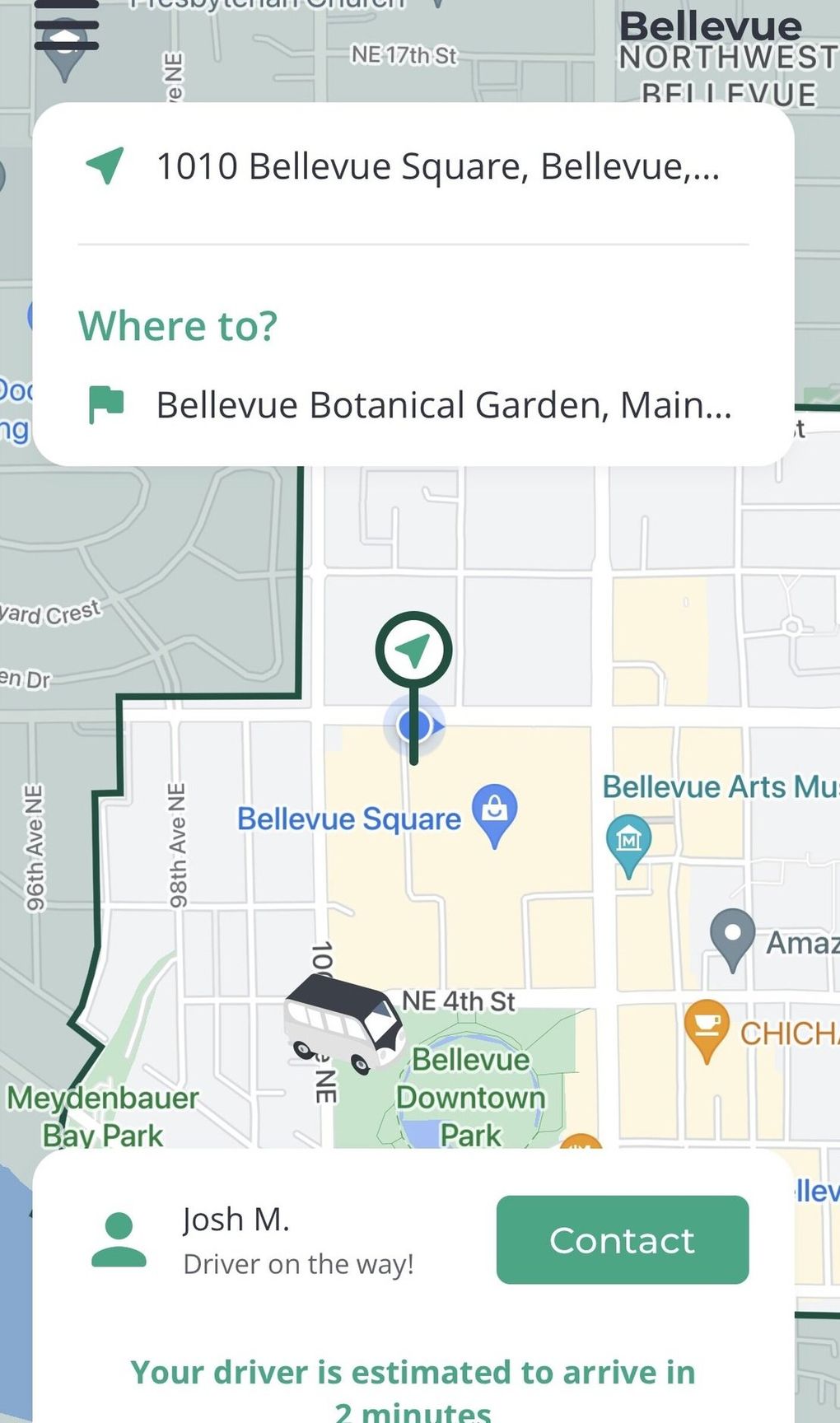Tap the CHICHA coffee cup map marker
Viewport: 840px width, 1423px height.
click(x=707, y=1024)
